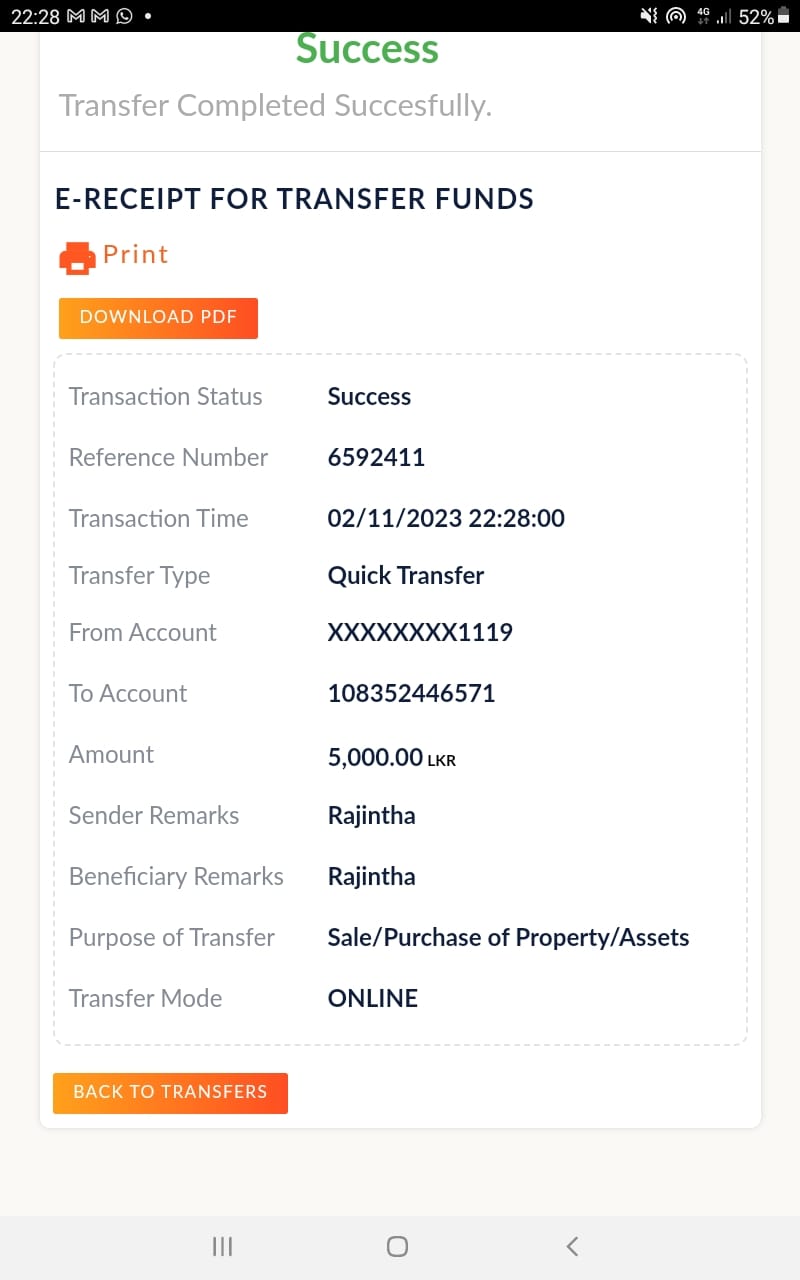Screen dimensions: 800x1280
Task: Go back to transfers
Action: (170, 1093)
